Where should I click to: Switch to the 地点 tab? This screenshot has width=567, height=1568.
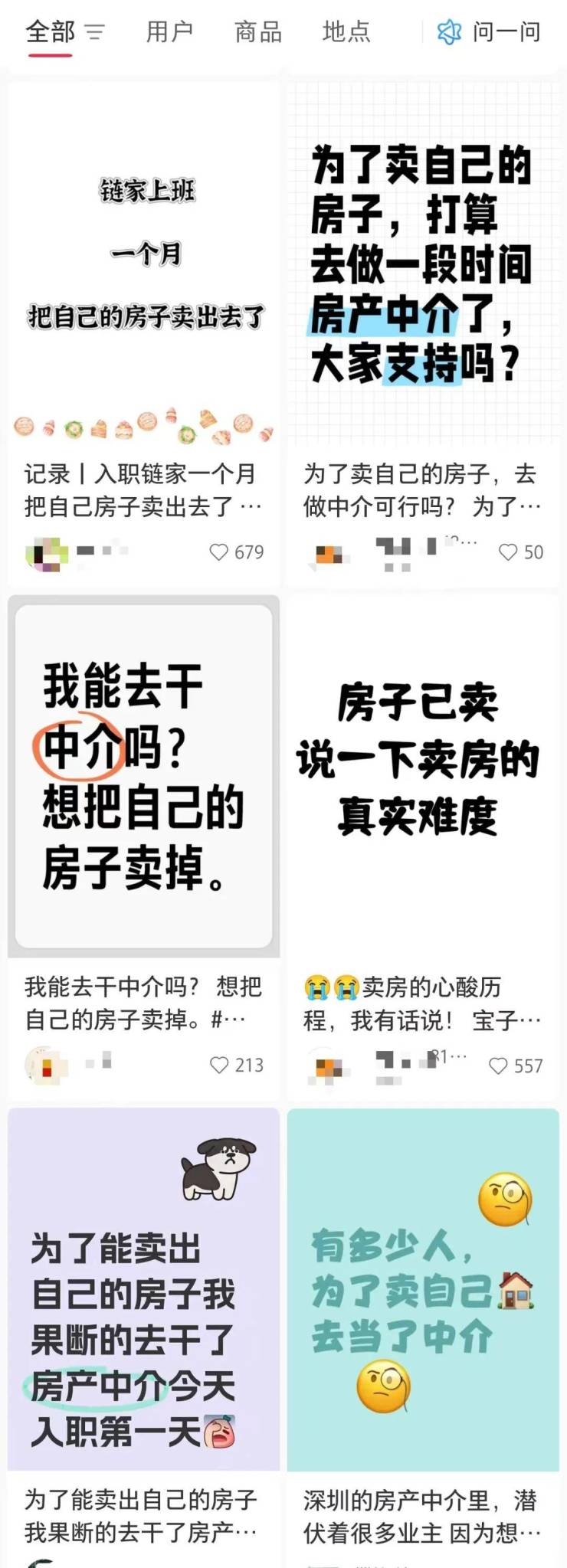click(346, 32)
